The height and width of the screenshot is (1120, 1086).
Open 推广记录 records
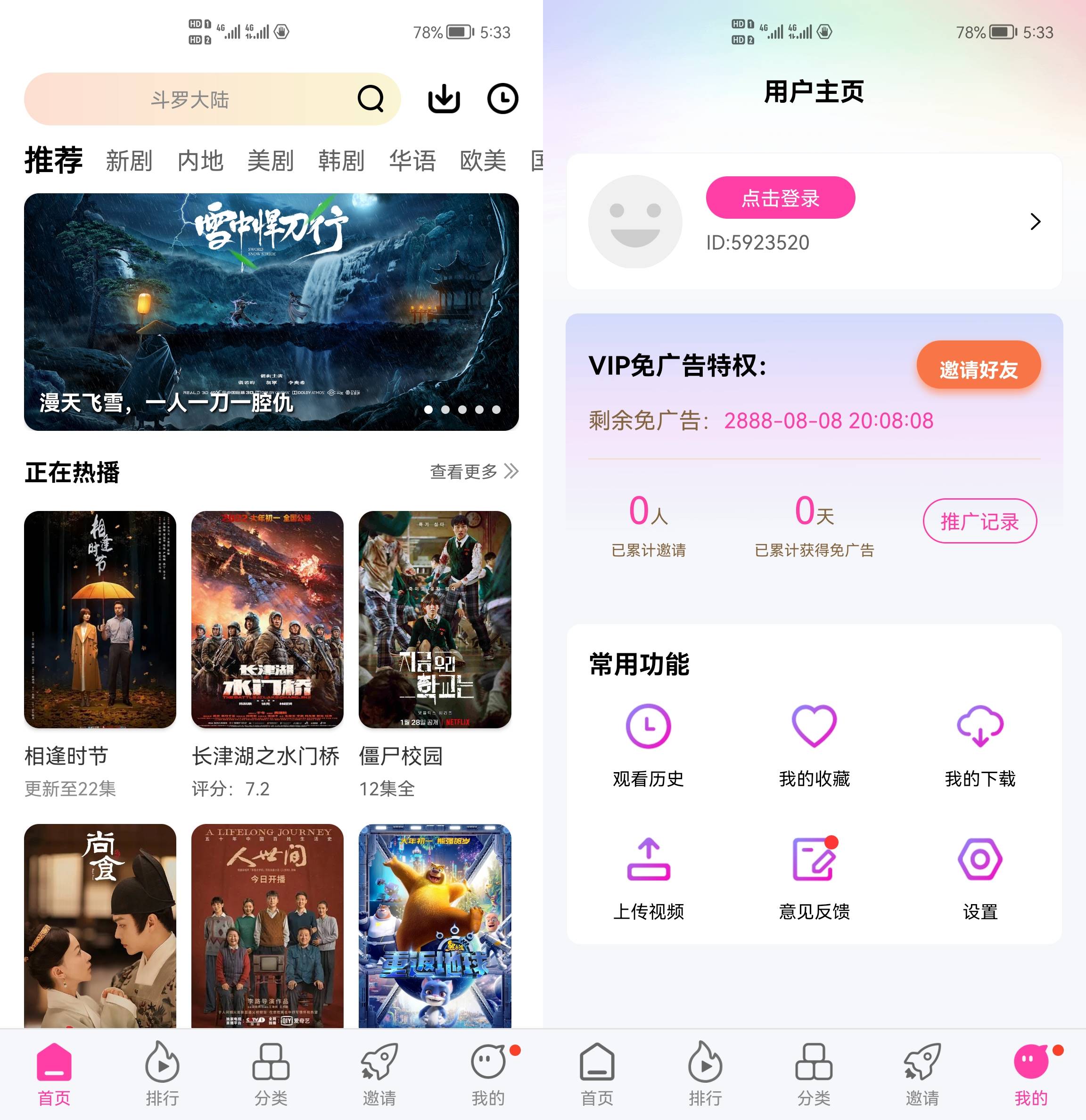979,520
